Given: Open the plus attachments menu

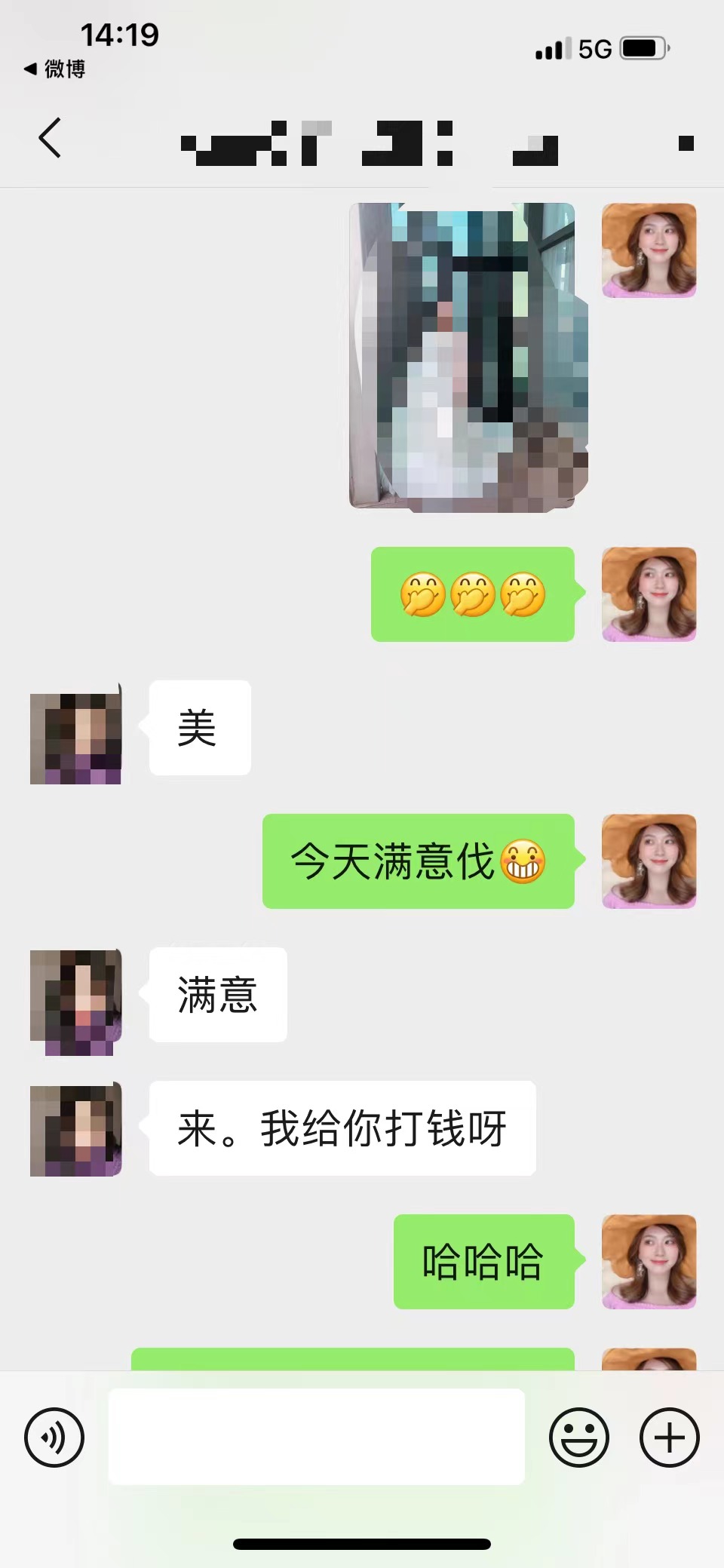Looking at the screenshot, I should click(670, 1437).
